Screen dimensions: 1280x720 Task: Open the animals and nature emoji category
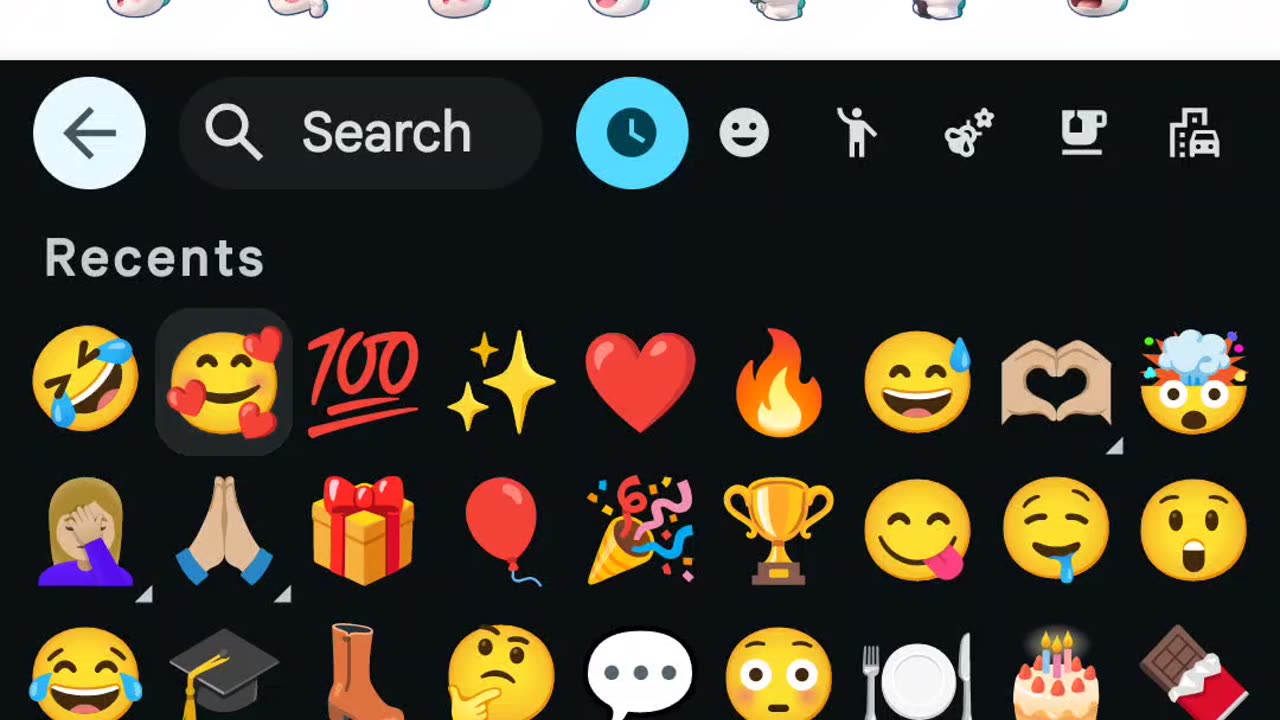tap(969, 133)
